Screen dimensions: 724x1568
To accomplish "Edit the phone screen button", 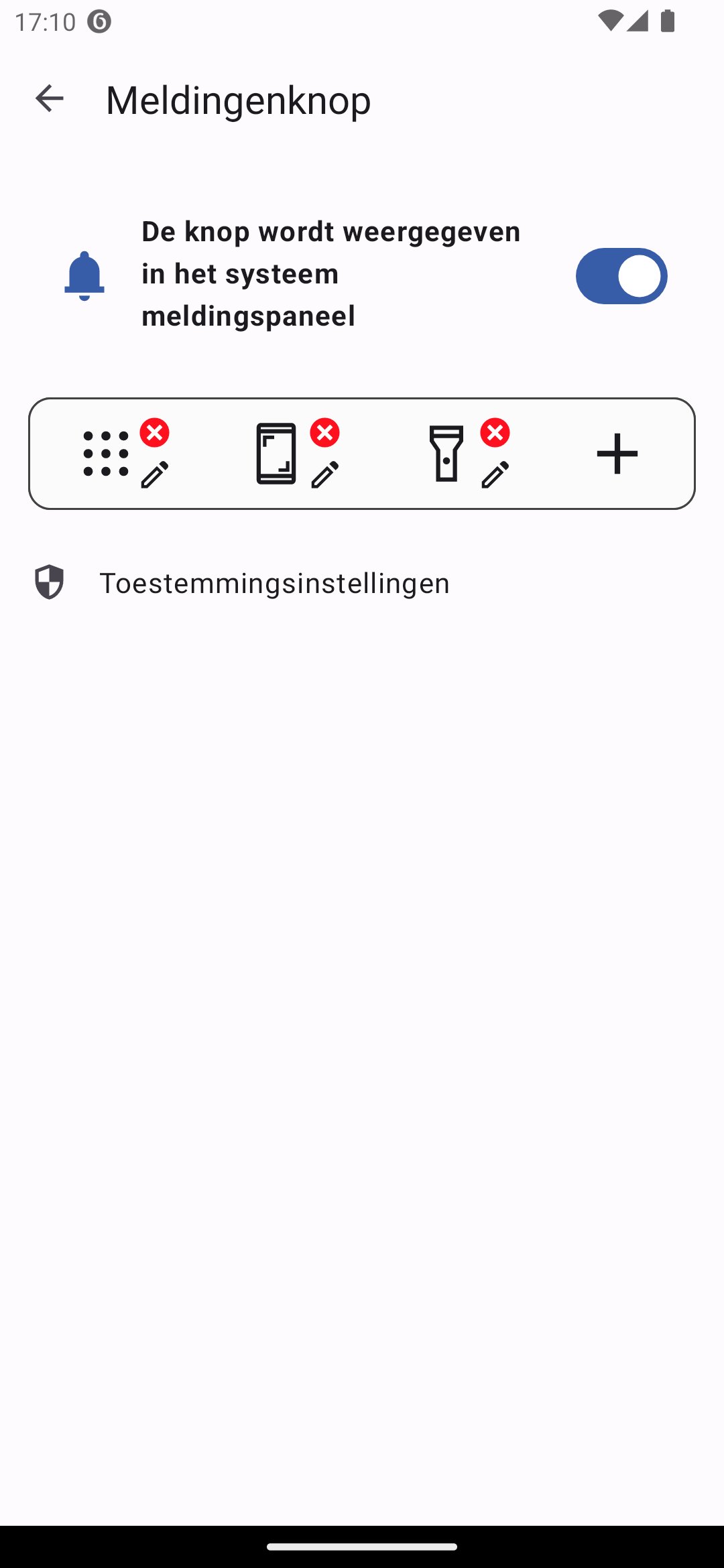I will pos(324,475).
